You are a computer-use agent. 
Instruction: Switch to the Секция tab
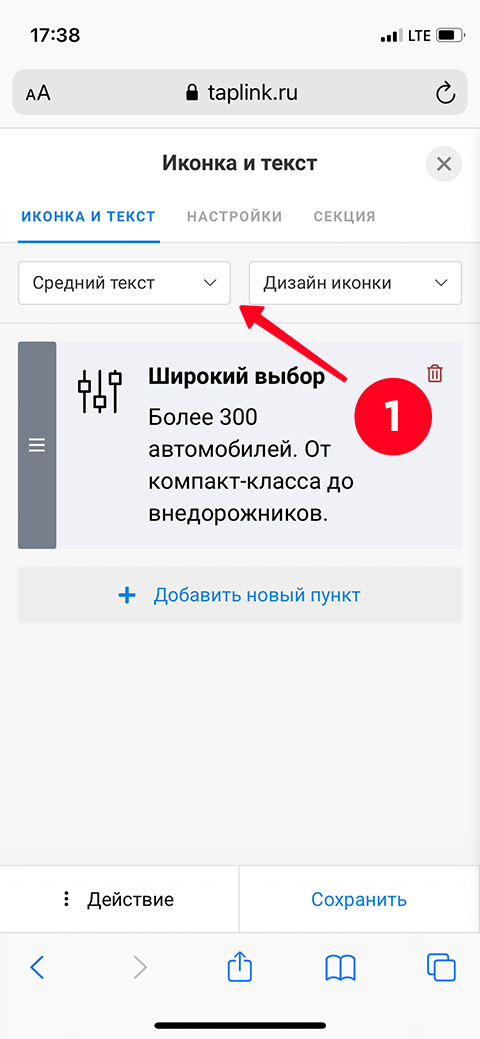(345, 216)
